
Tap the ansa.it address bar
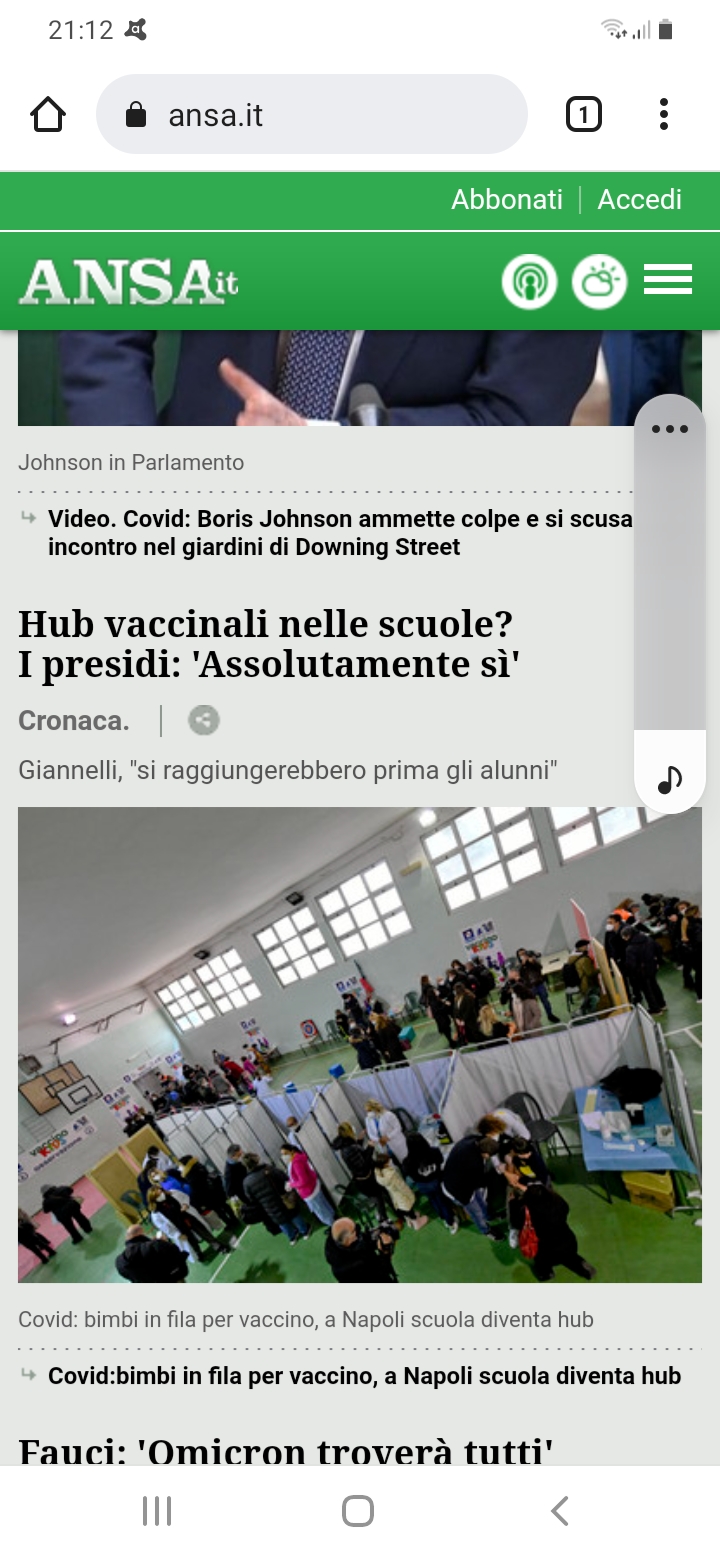tap(311, 115)
